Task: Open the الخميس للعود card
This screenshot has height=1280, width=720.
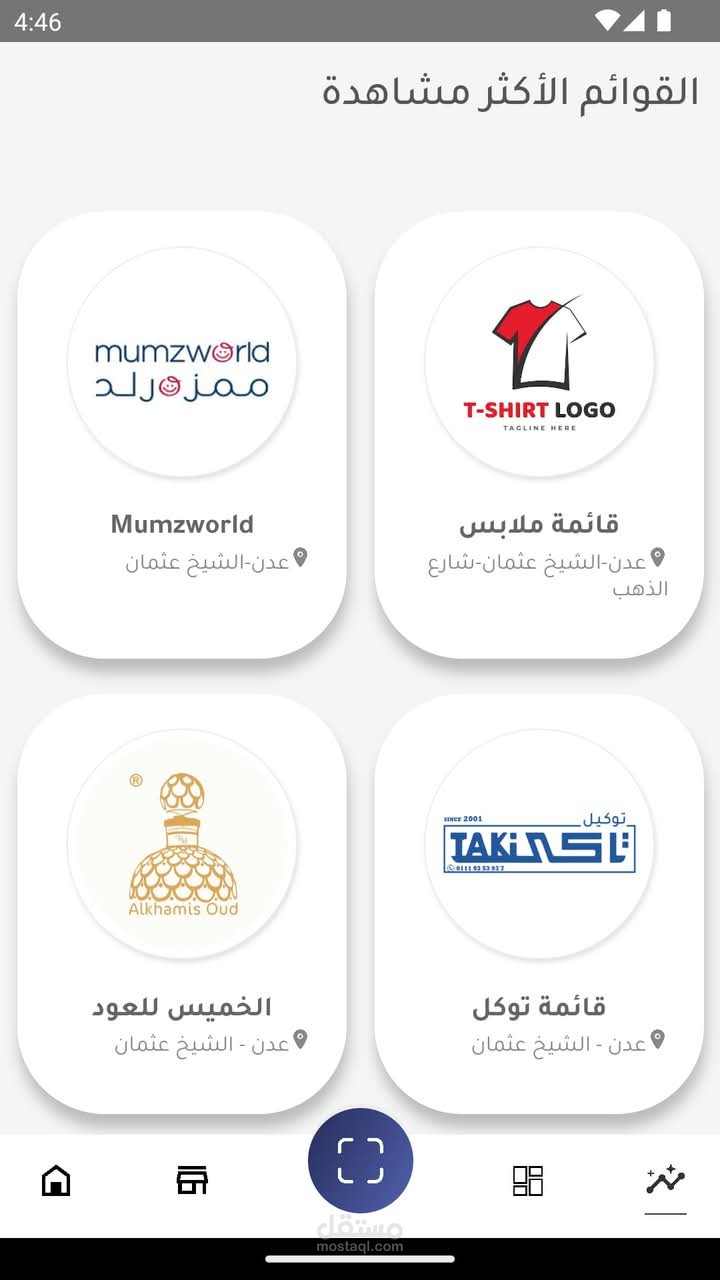Action: (x=182, y=905)
